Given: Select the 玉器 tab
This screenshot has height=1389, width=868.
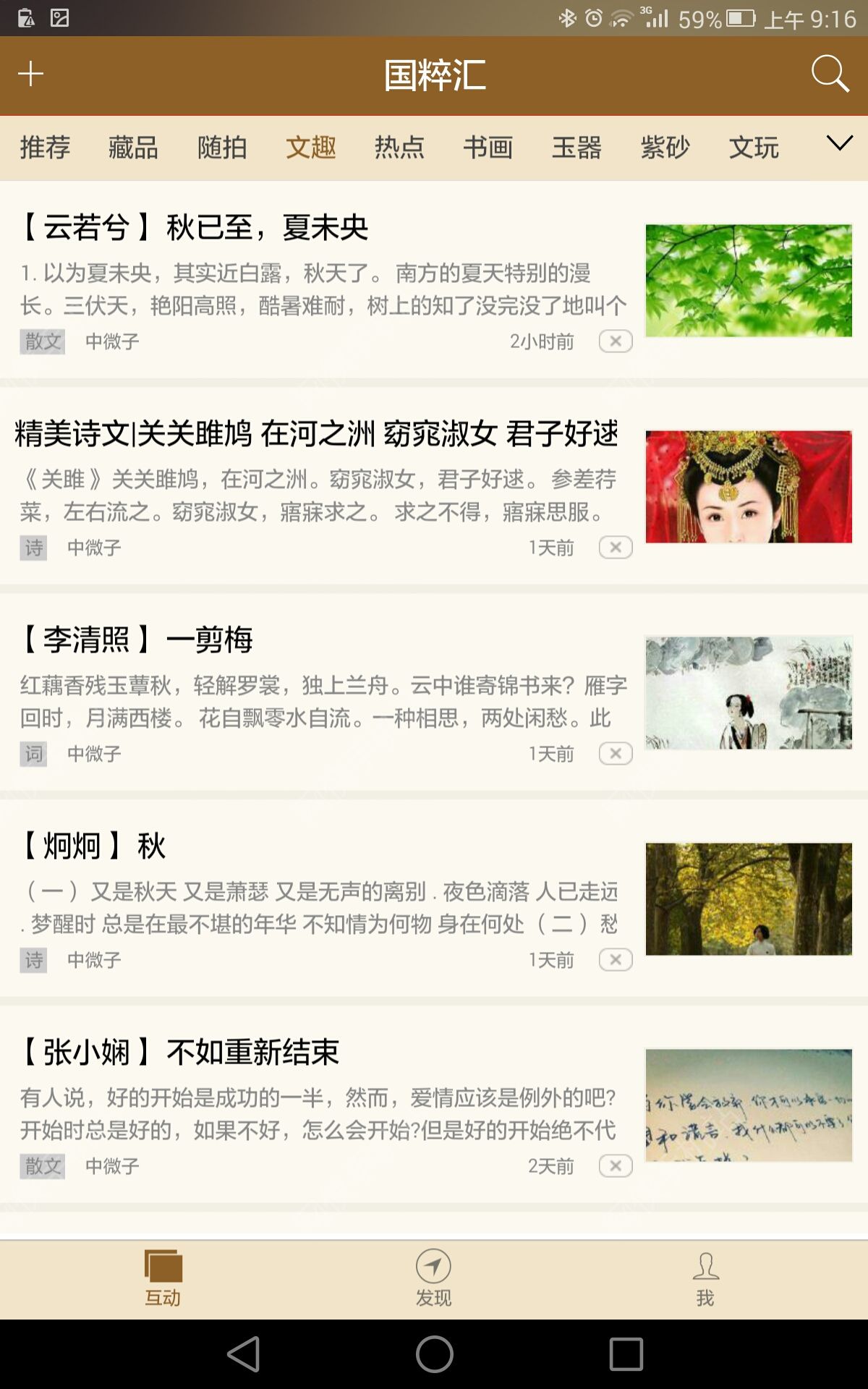Looking at the screenshot, I should point(576,148).
